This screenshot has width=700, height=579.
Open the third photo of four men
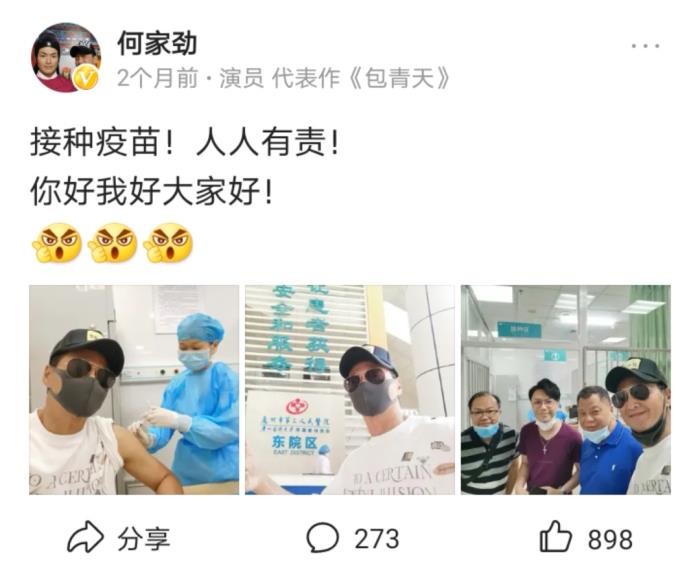(x=565, y=389)
